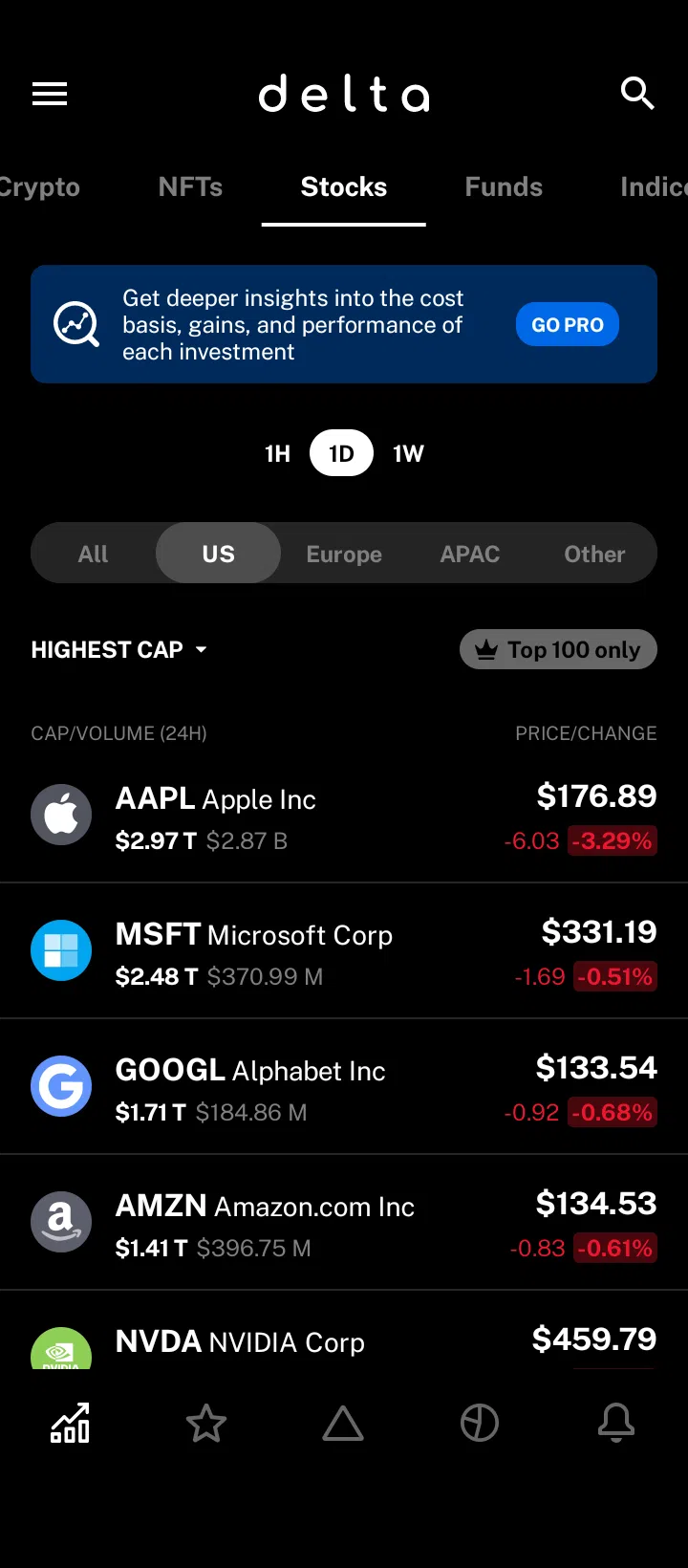The image size is (688, 1568).
Task: Choose the Other region filter
Action: (x=594, y=555)
